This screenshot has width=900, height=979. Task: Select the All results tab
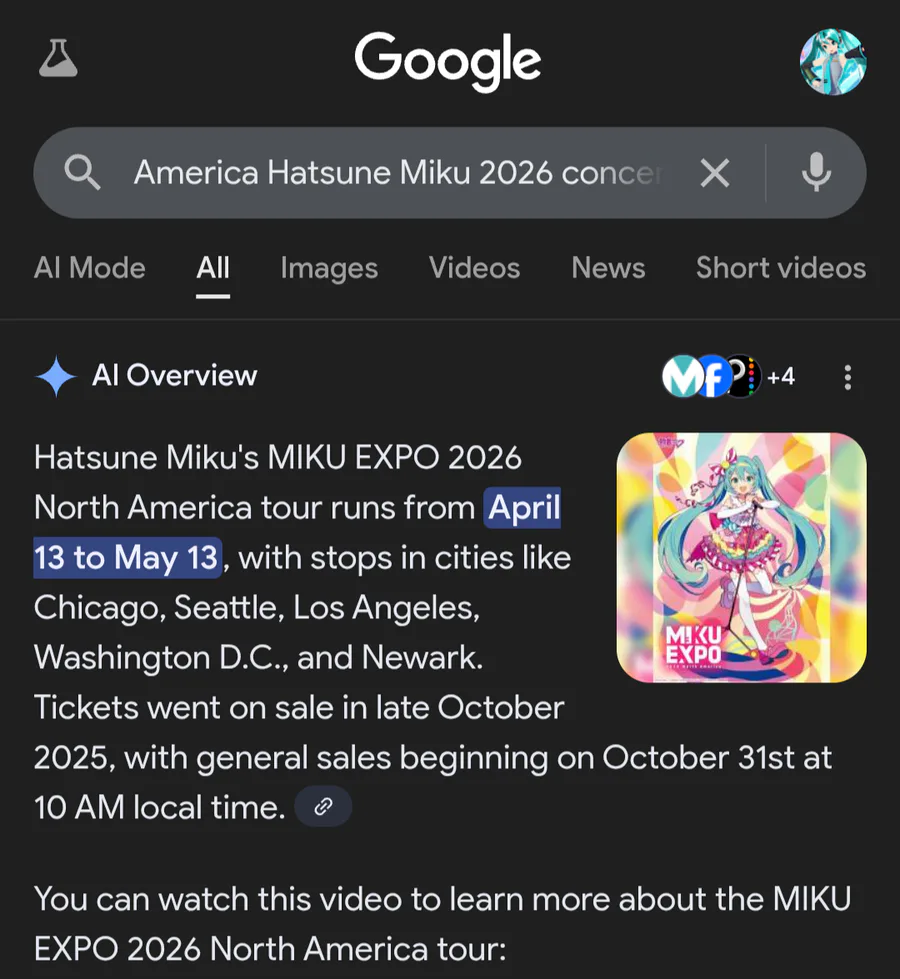(x=213, y=268)
